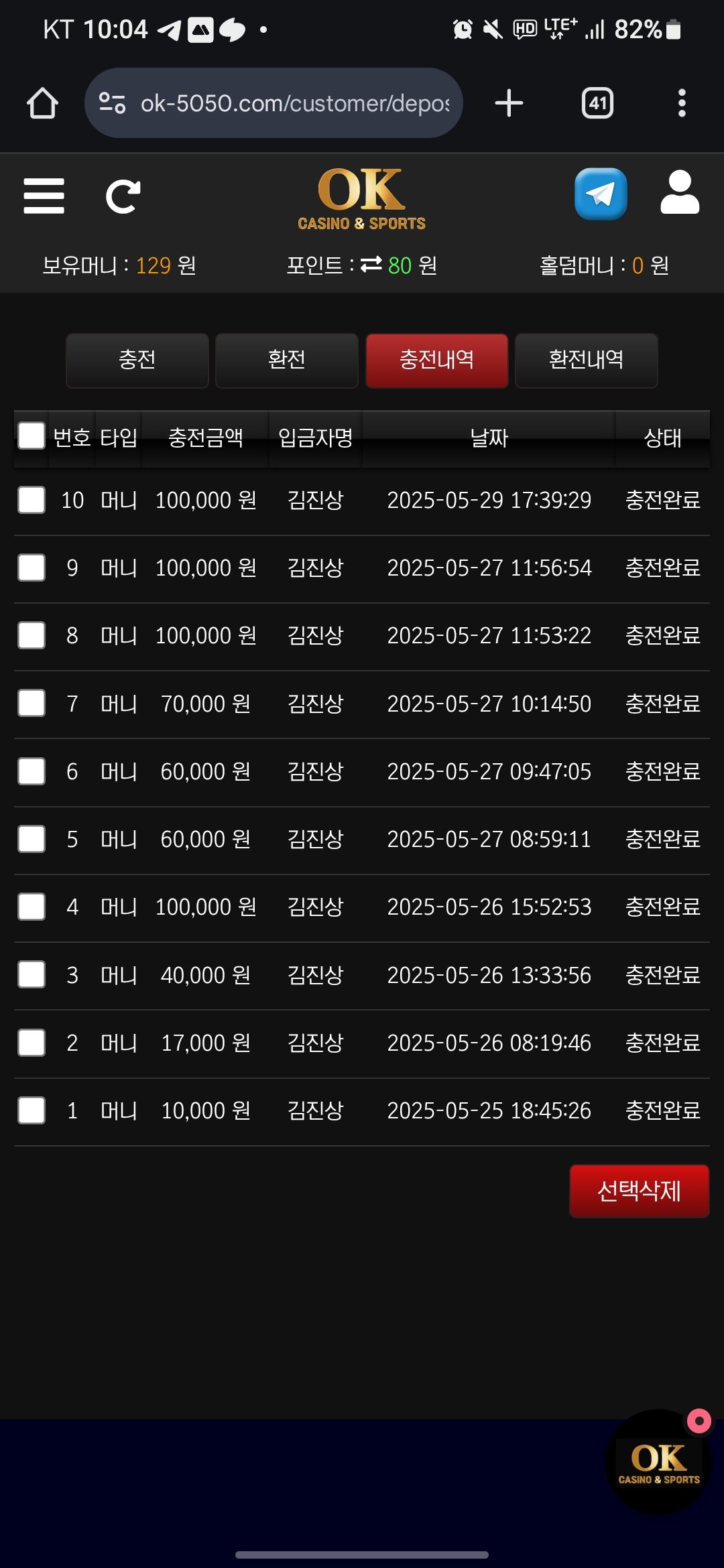The image size is (724, 1568).
Task: Open the Telegram support link
Action: click(601, 194)
